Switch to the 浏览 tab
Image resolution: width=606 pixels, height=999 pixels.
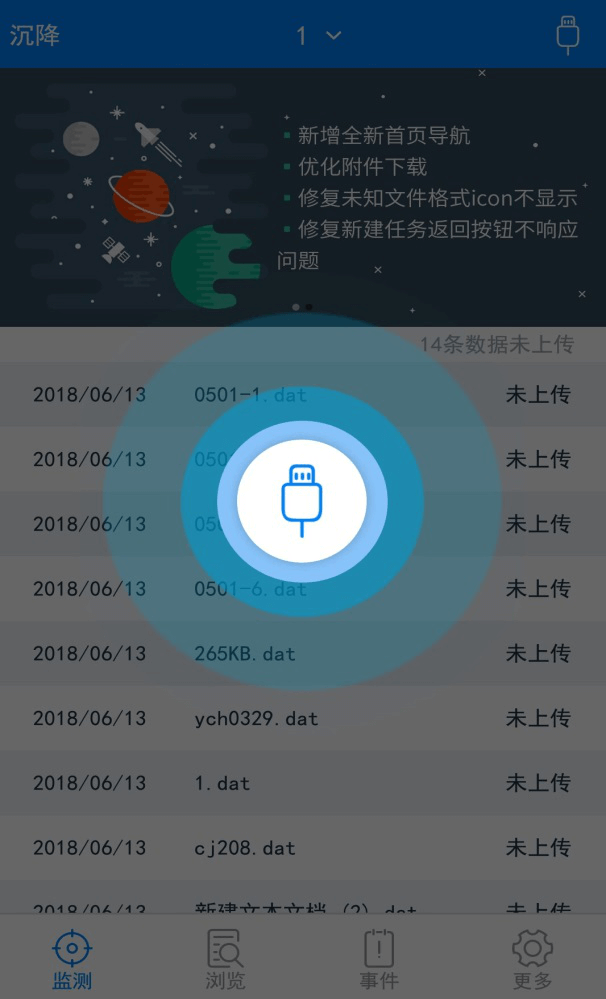pos(225,959)
